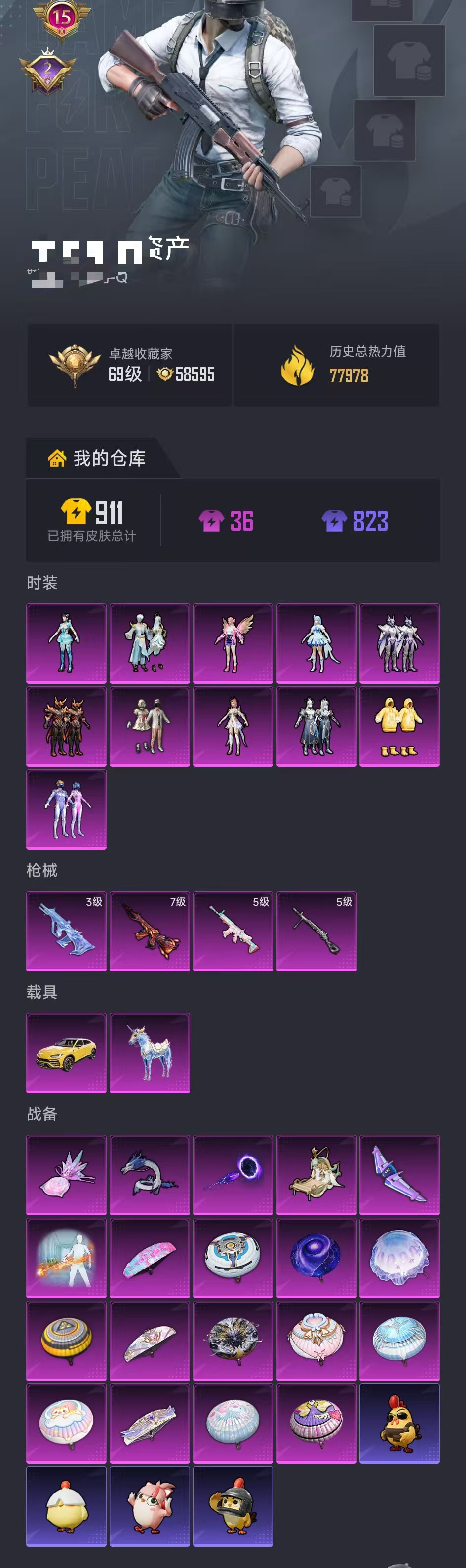Image resolution: width=466 pixels, height=1568 pixels.
Task: Open the helmeted chick item
Action: pos(233,1506)
